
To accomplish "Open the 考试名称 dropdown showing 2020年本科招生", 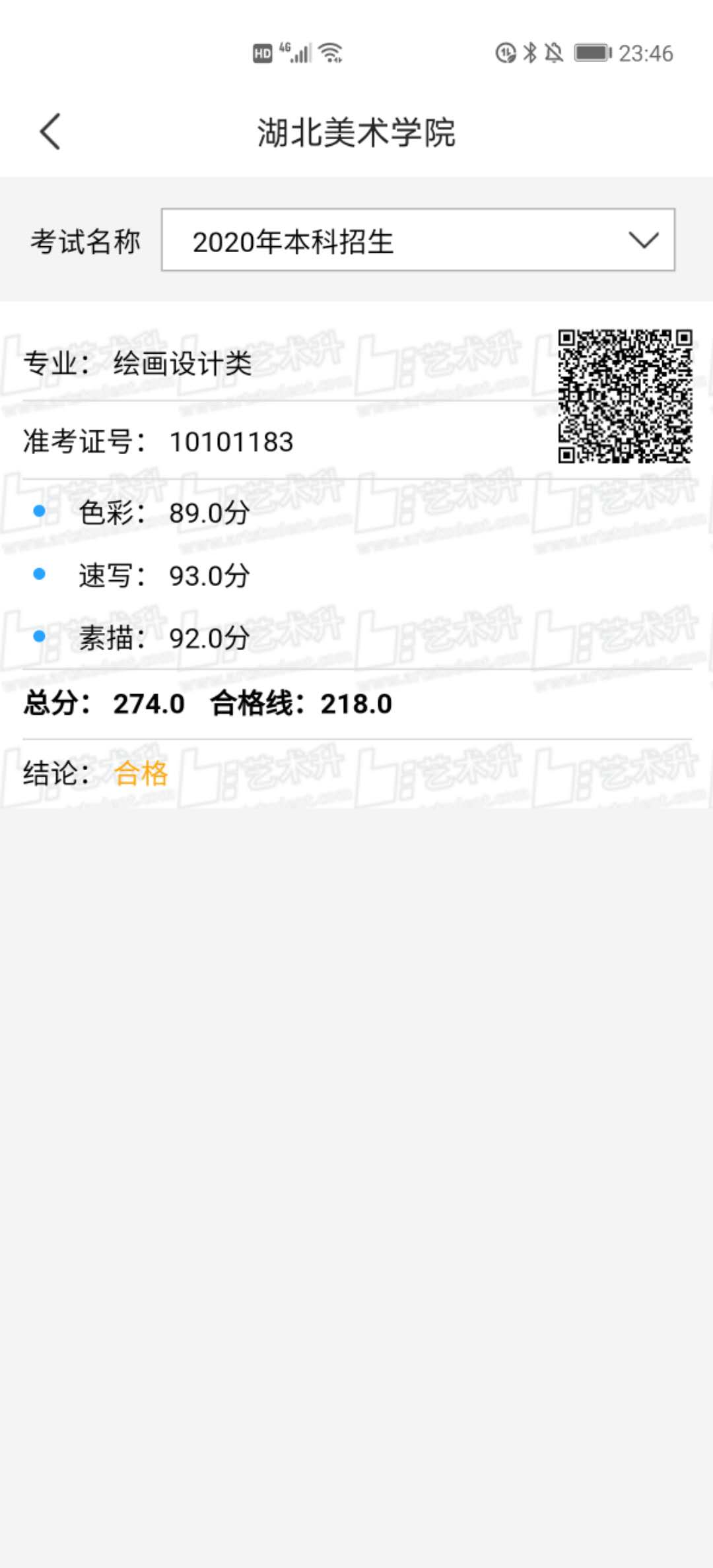I will click(x=418, y=240).
